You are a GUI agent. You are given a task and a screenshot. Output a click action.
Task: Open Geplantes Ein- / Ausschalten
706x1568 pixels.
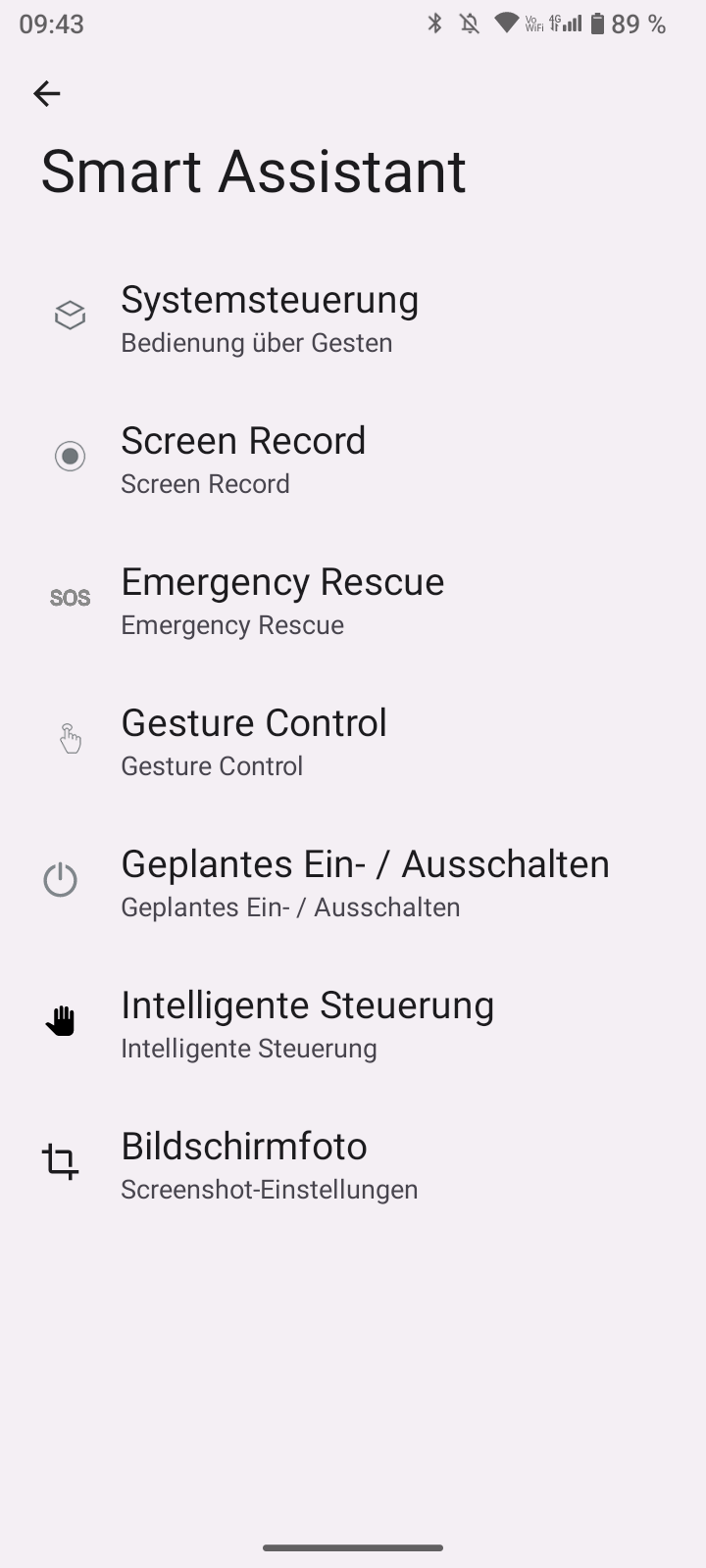[x=353, y=881]
